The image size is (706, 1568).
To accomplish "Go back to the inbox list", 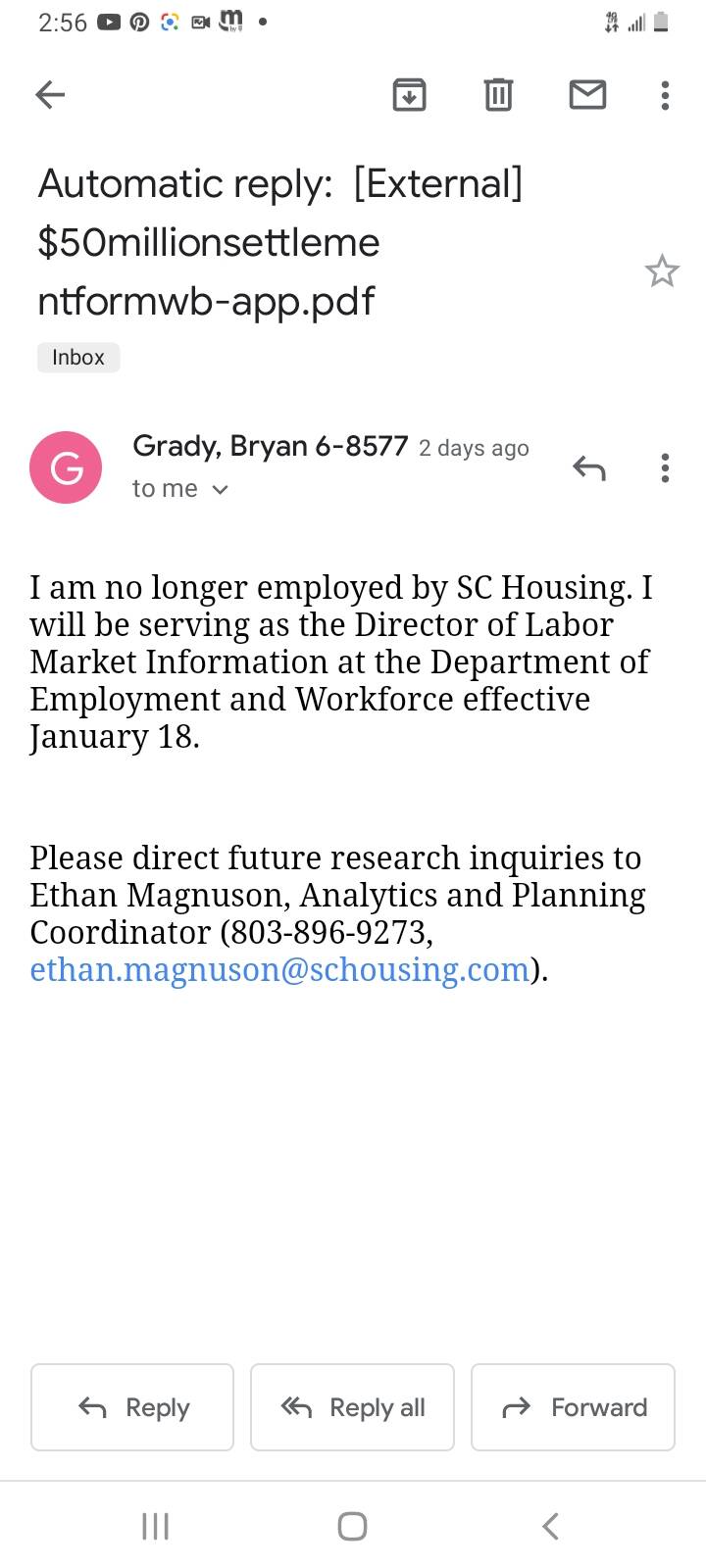I will click(50, 94).
